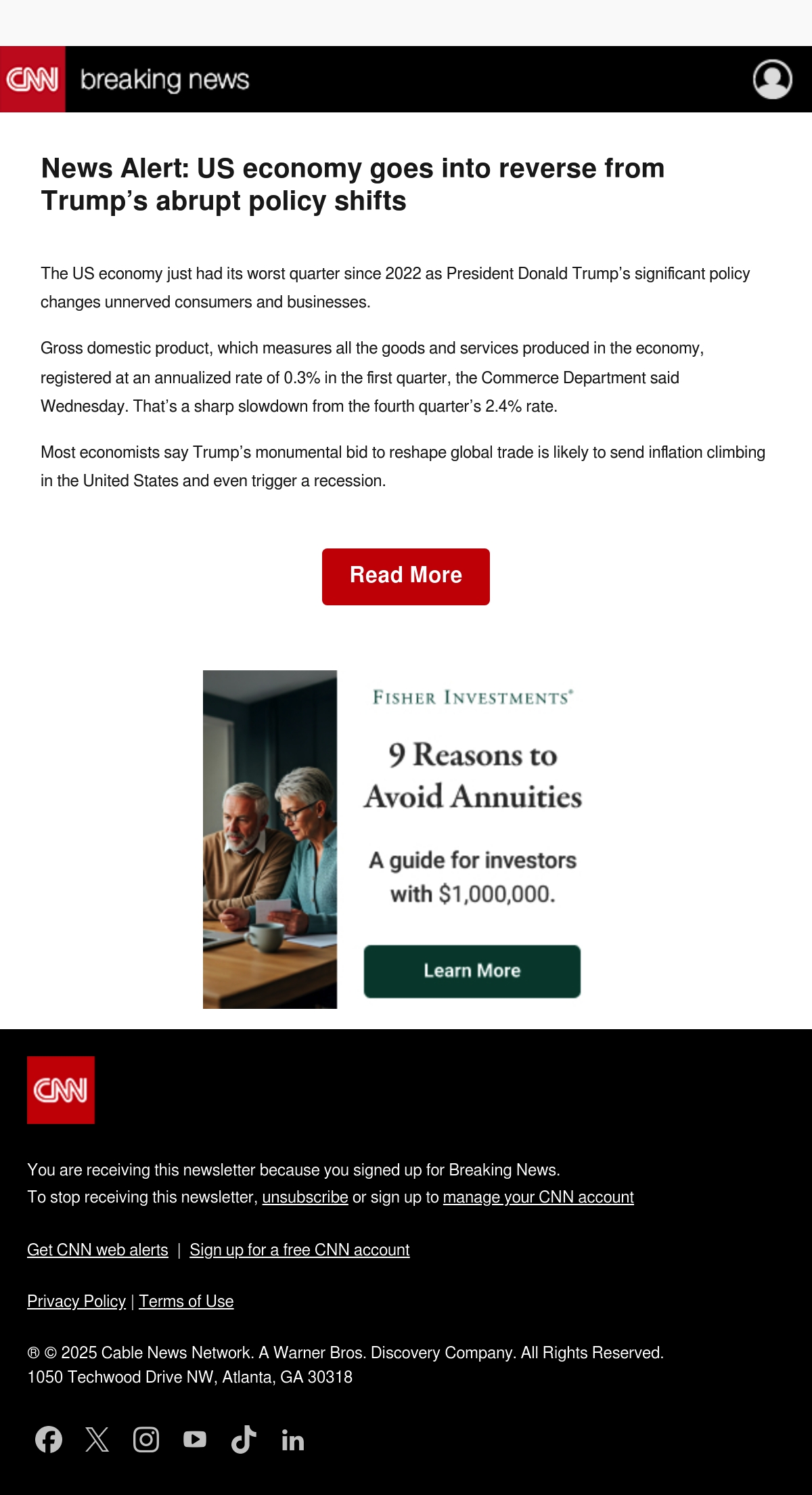Open the Privacy Policy link
The image size is (812, 1495).
tap(76, 1301)
